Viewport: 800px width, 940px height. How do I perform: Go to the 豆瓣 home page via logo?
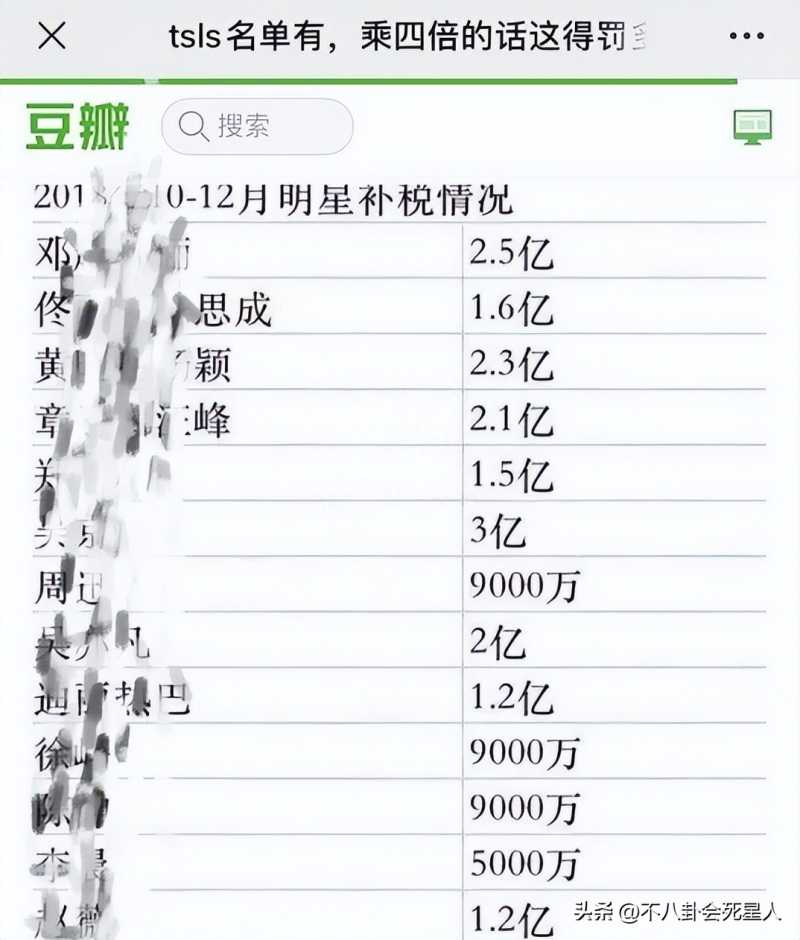click(x=77, y=127)
